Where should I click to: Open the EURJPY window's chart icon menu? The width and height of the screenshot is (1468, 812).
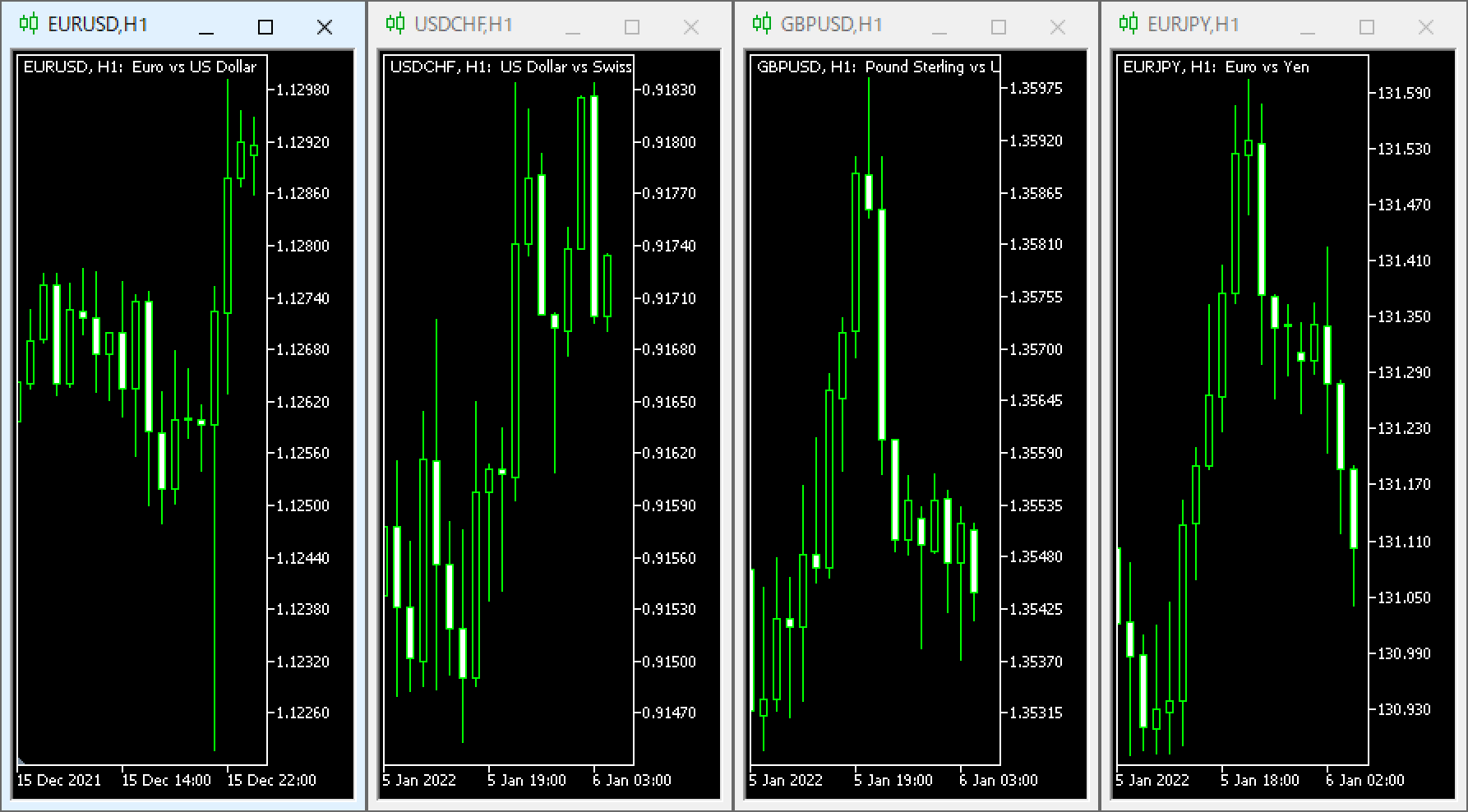tap(1129, 25)
